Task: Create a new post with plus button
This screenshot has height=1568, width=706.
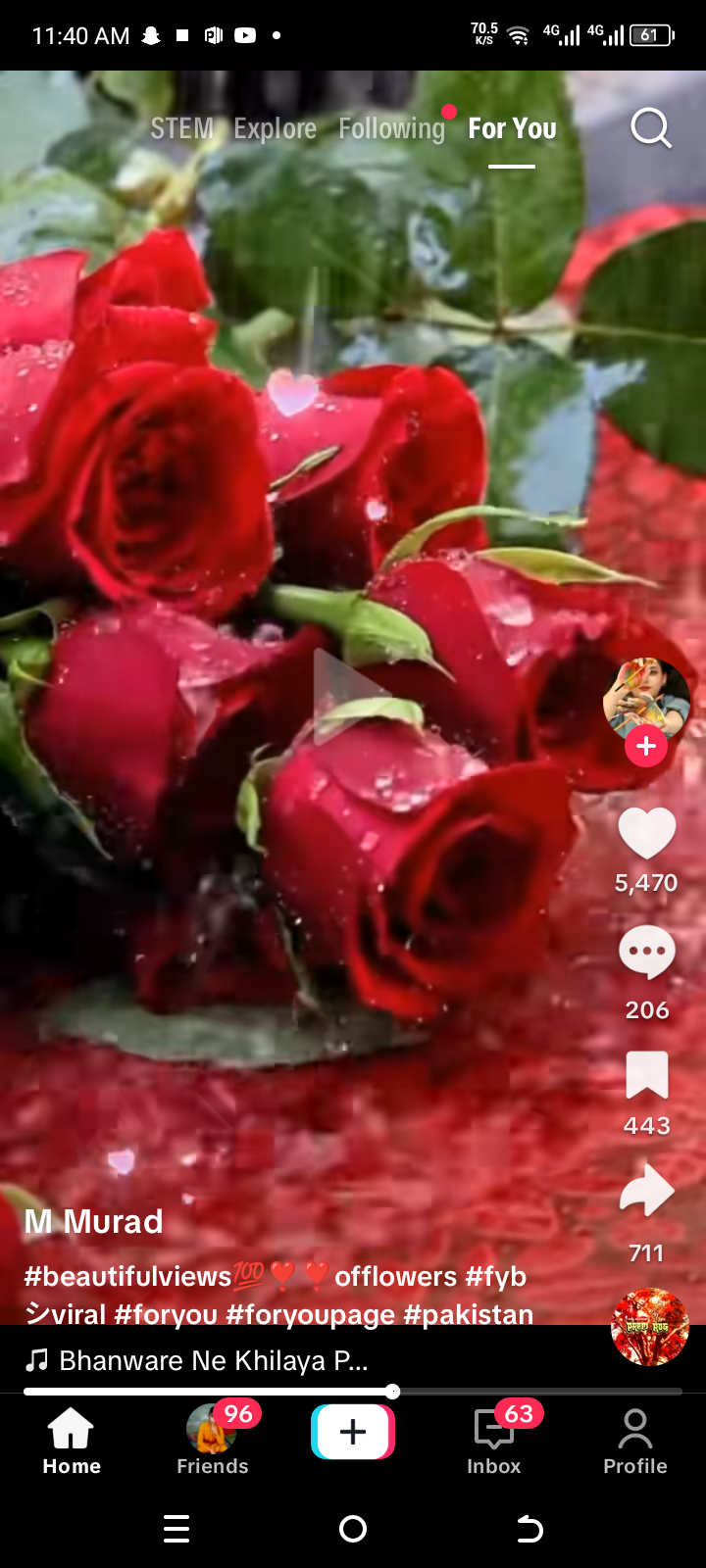Action: tap(353, 1432)
